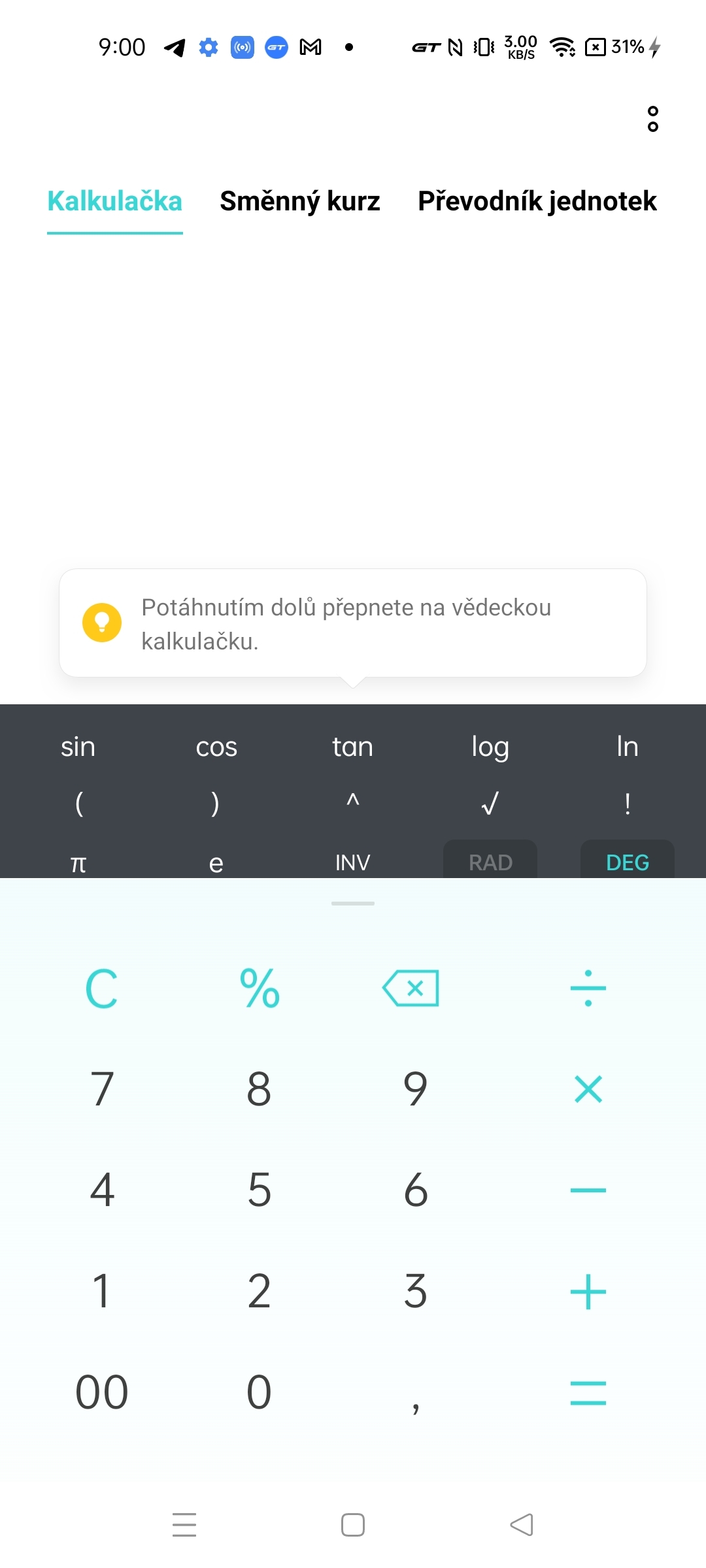706x1568 pixels.
Task: Open recent apps from navigation bar
Action: pos(184,1524)
